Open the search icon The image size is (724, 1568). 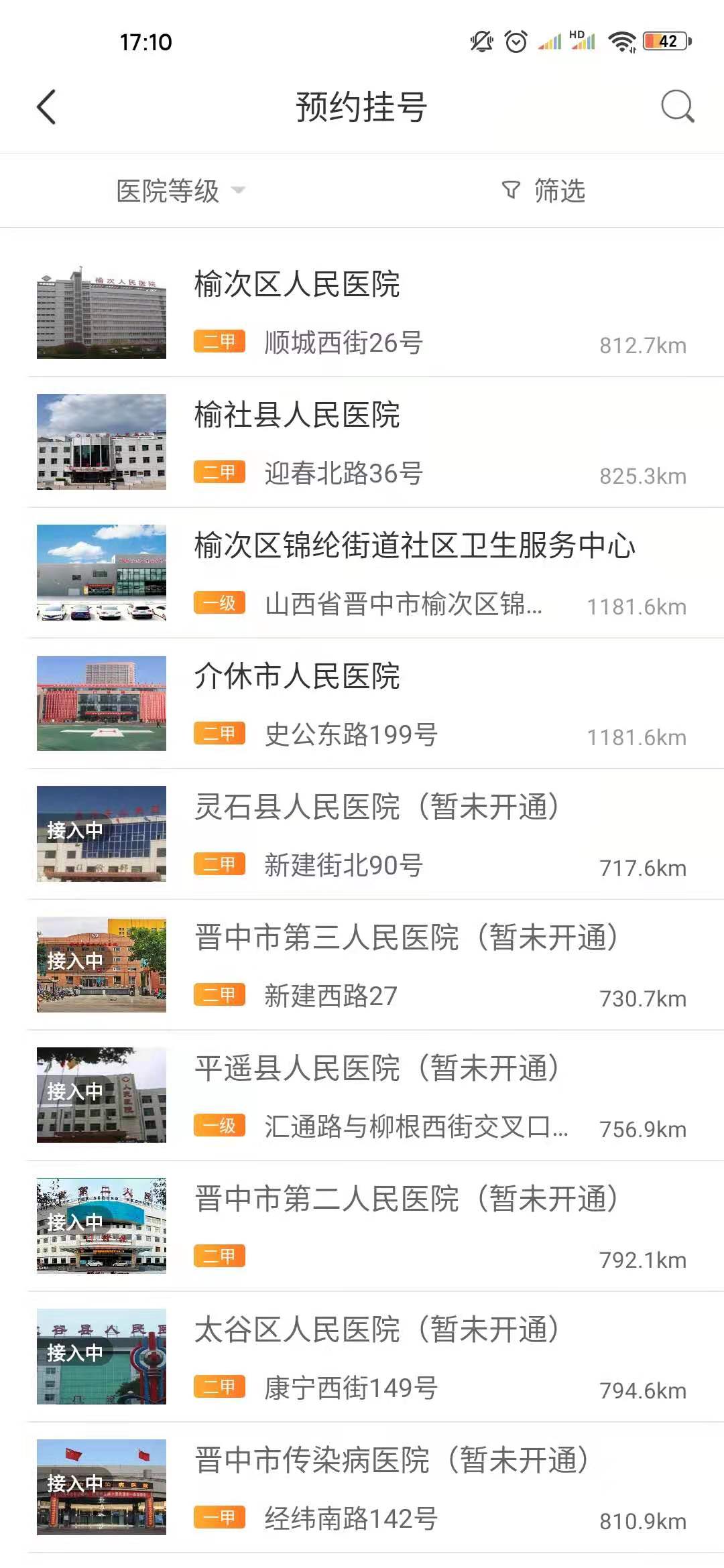[677, 107]
